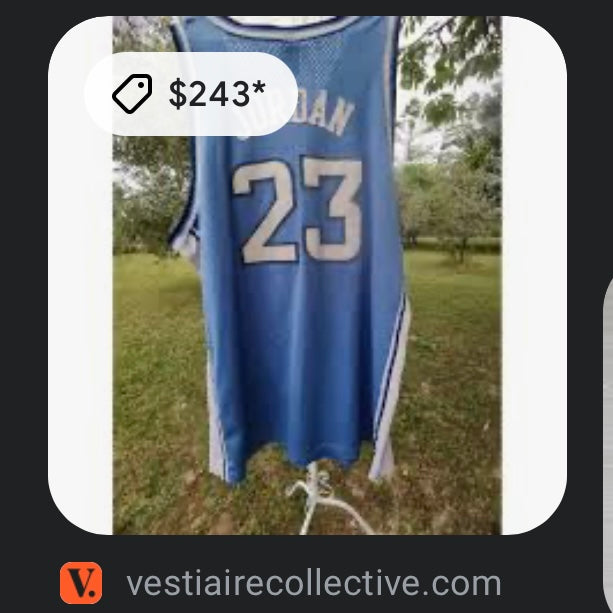Viewport: 613px width, 613px height.
Task: Visit the vestiairecollective.com source link
Action: coord(313,583)
